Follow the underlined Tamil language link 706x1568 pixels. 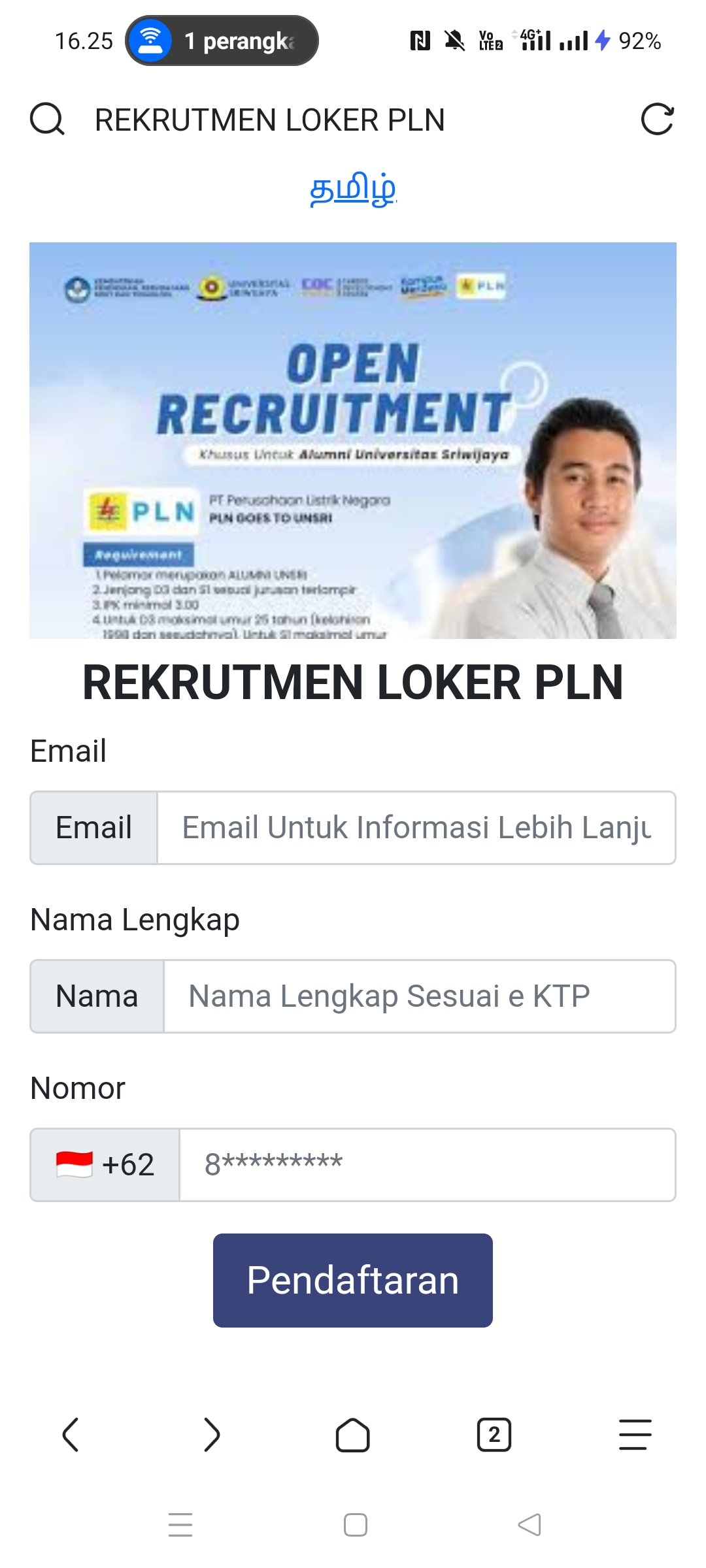[353, 189]
